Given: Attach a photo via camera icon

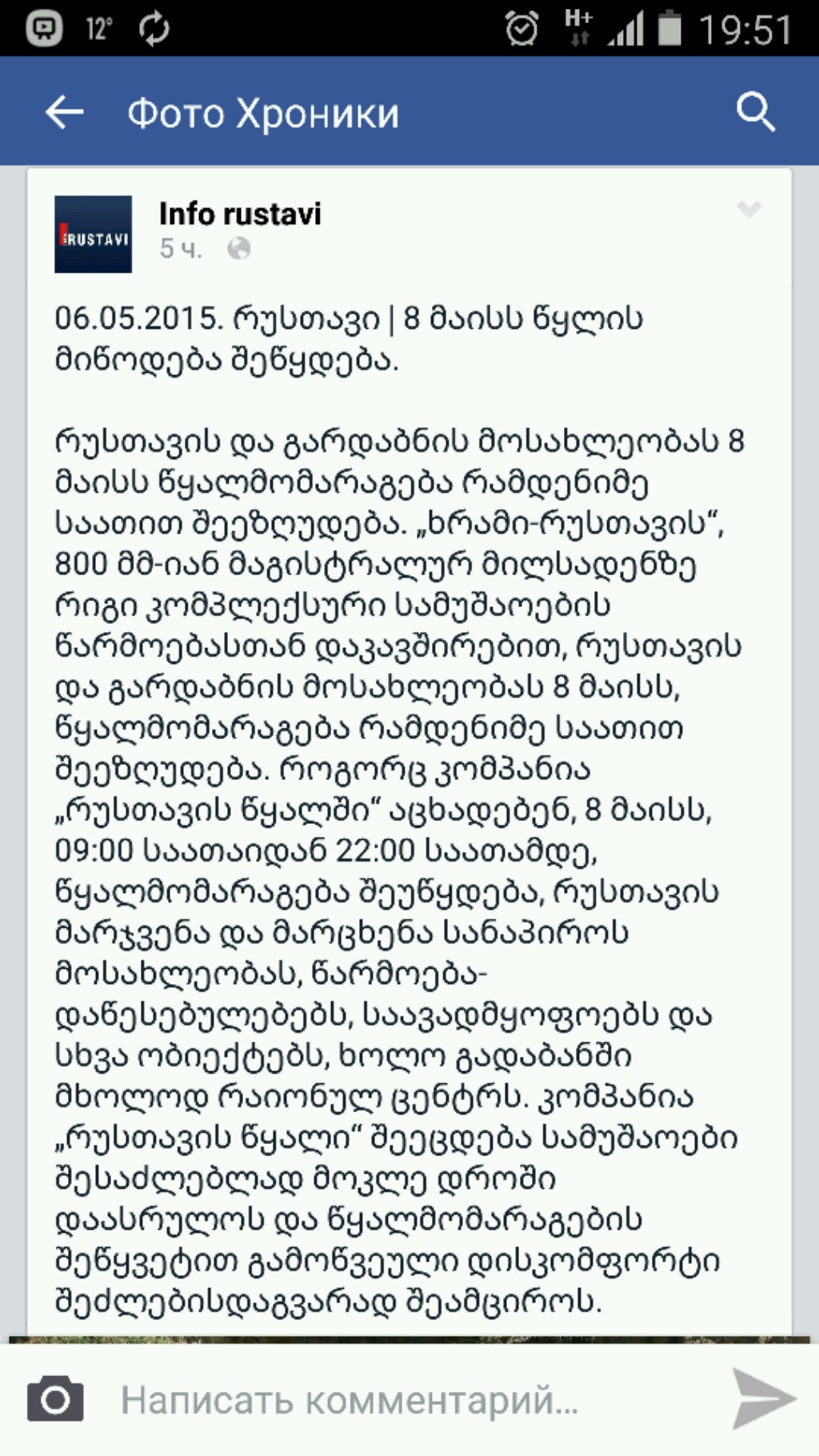Looking at the screenshot, I should 55,1399.
